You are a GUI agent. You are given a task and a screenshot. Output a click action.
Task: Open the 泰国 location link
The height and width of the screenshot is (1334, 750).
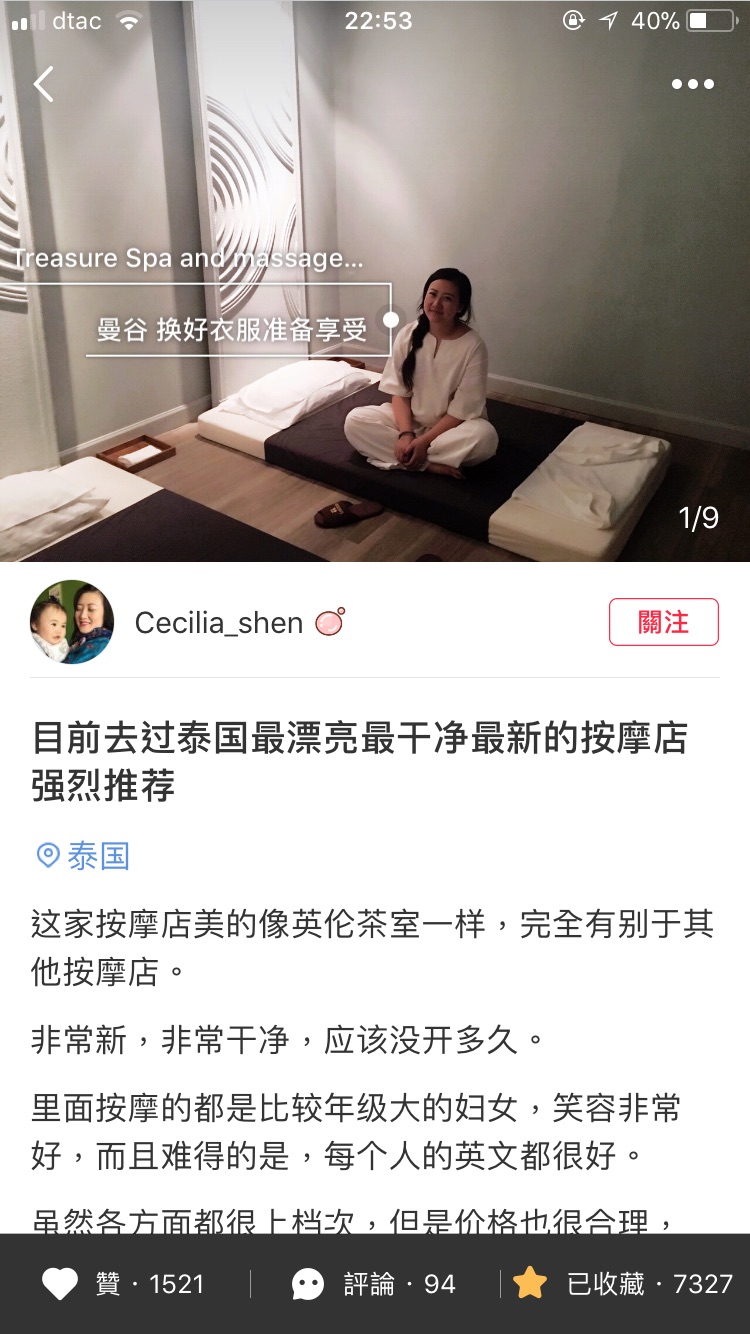click(x=84, y=856)
